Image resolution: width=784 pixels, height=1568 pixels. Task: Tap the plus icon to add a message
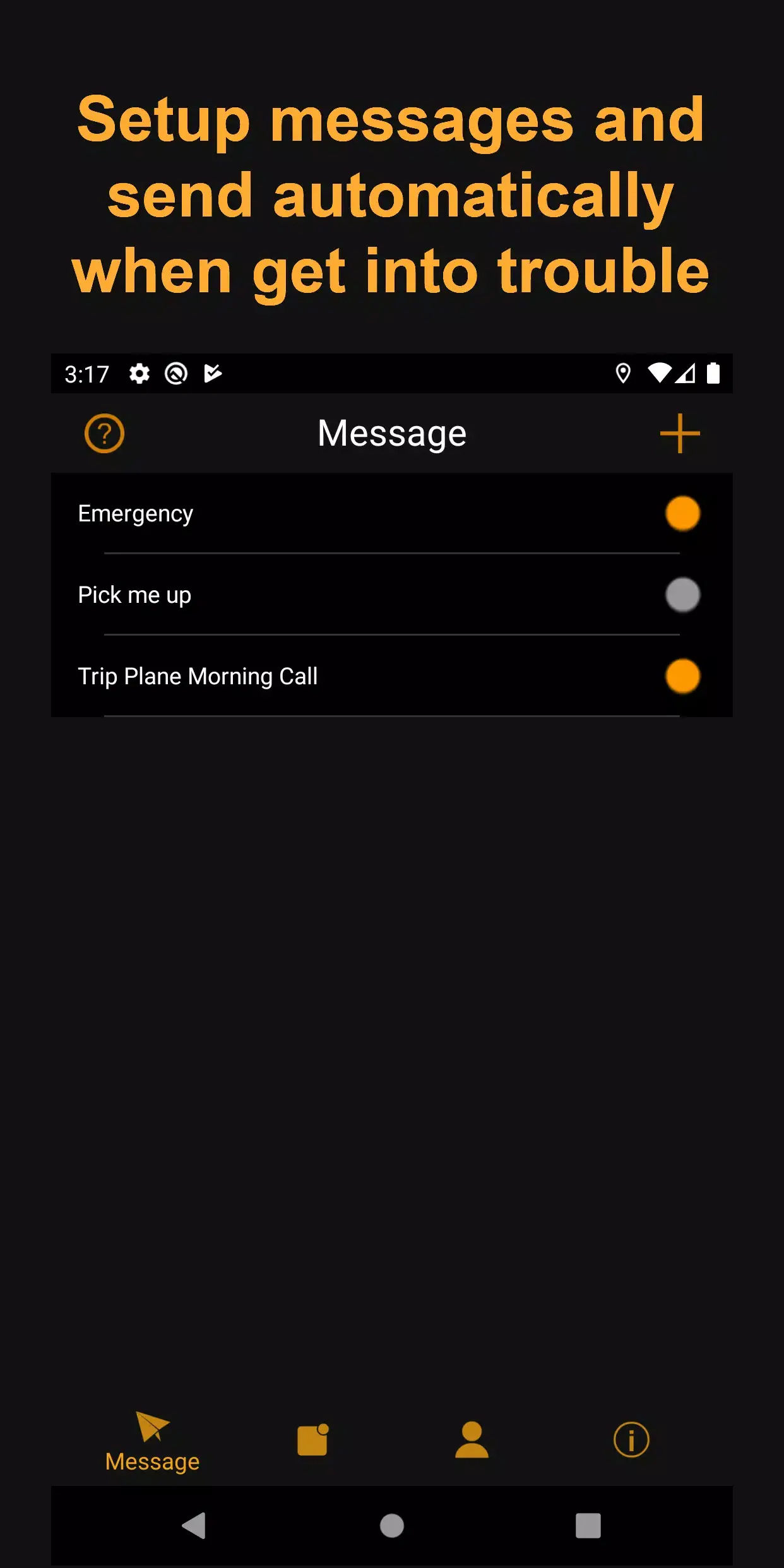[679, 433]
